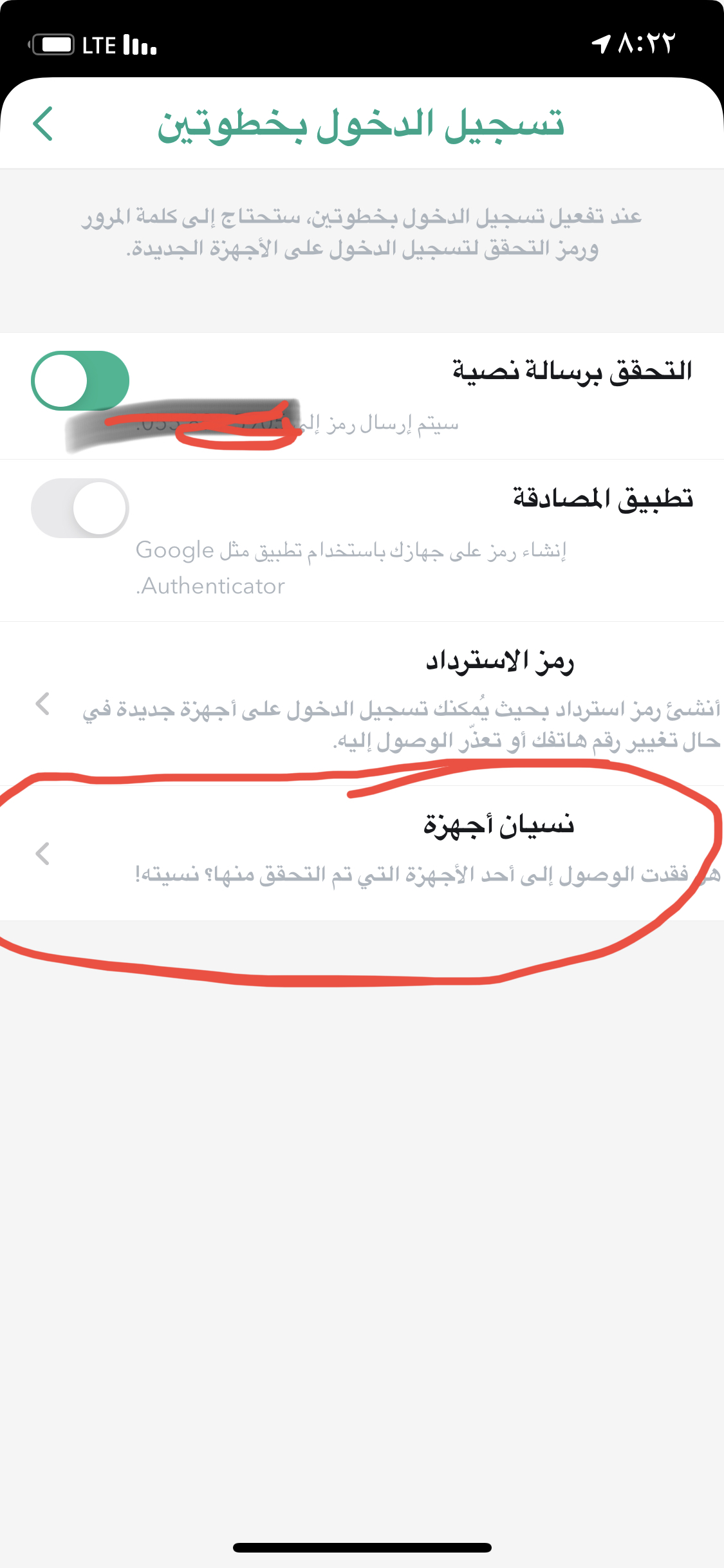
Task: Go back from two-step login settings
Action: tap(43, 124)
